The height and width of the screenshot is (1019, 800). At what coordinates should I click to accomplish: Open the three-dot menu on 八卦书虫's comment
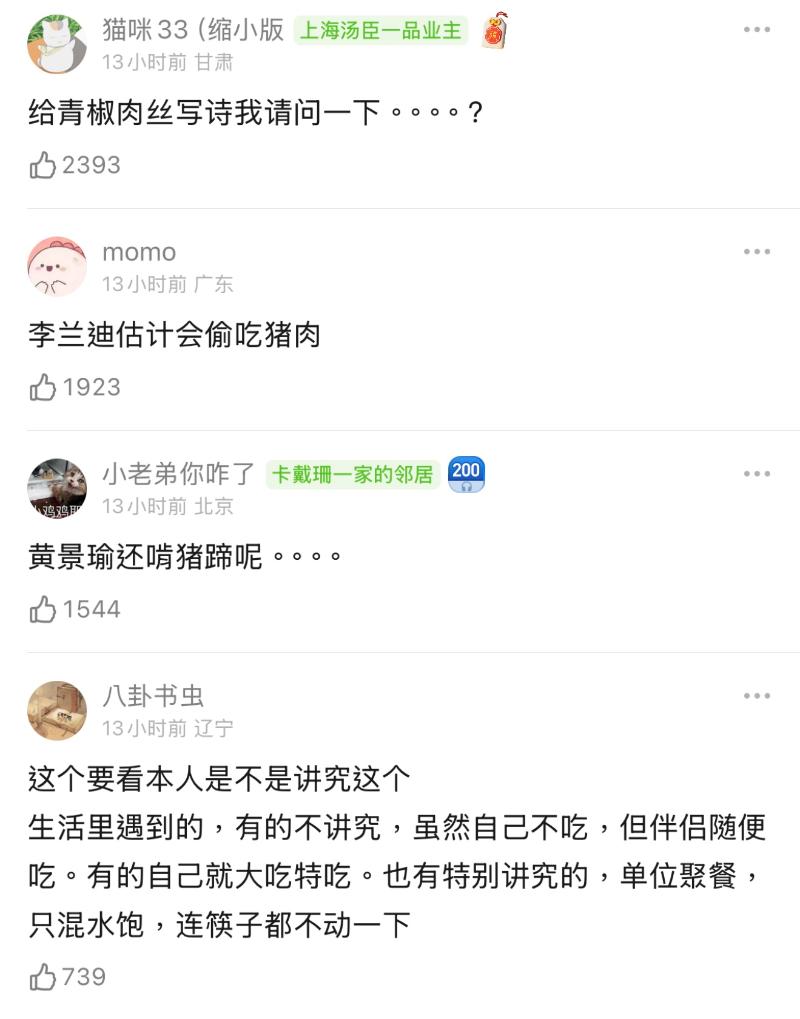click(757, 696)
